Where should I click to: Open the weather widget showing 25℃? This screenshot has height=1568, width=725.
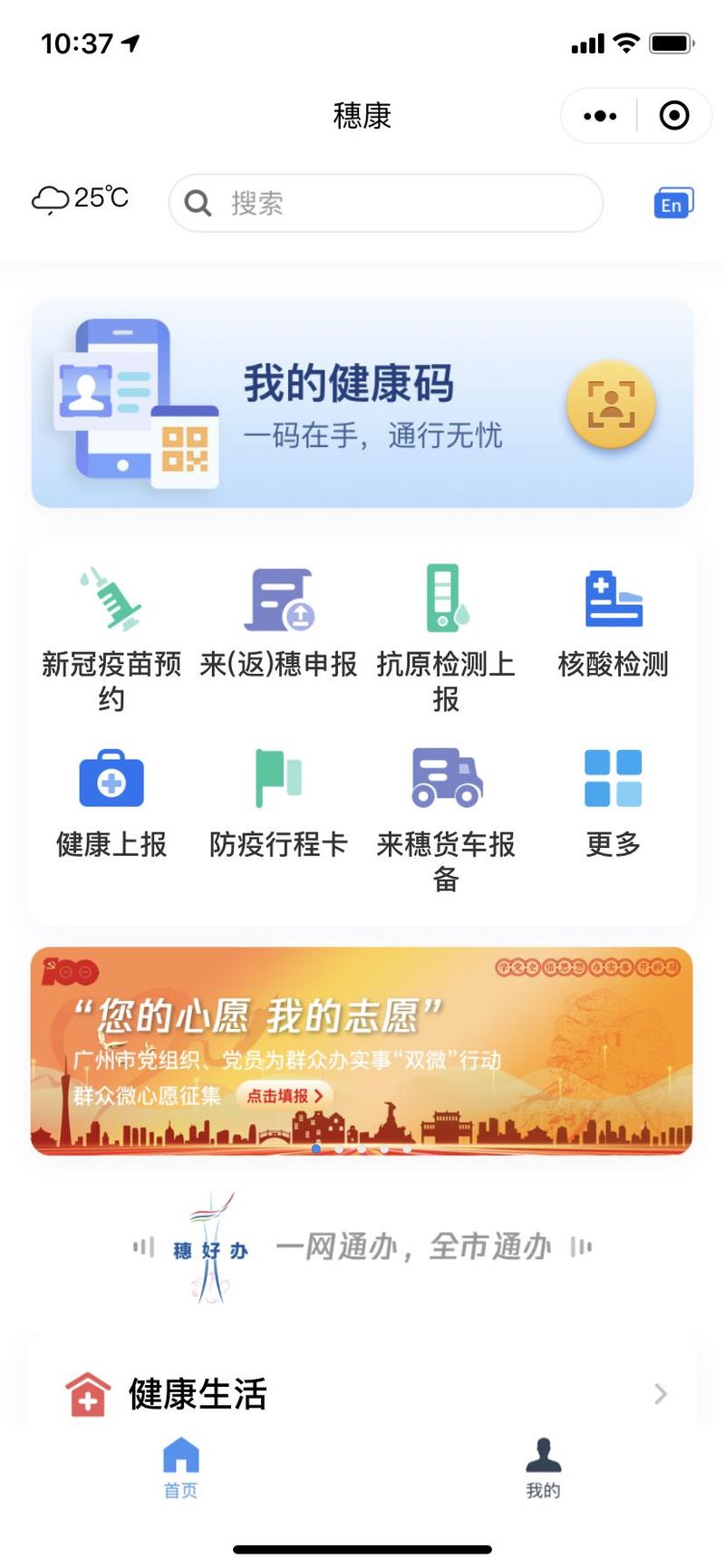[81, 198]
